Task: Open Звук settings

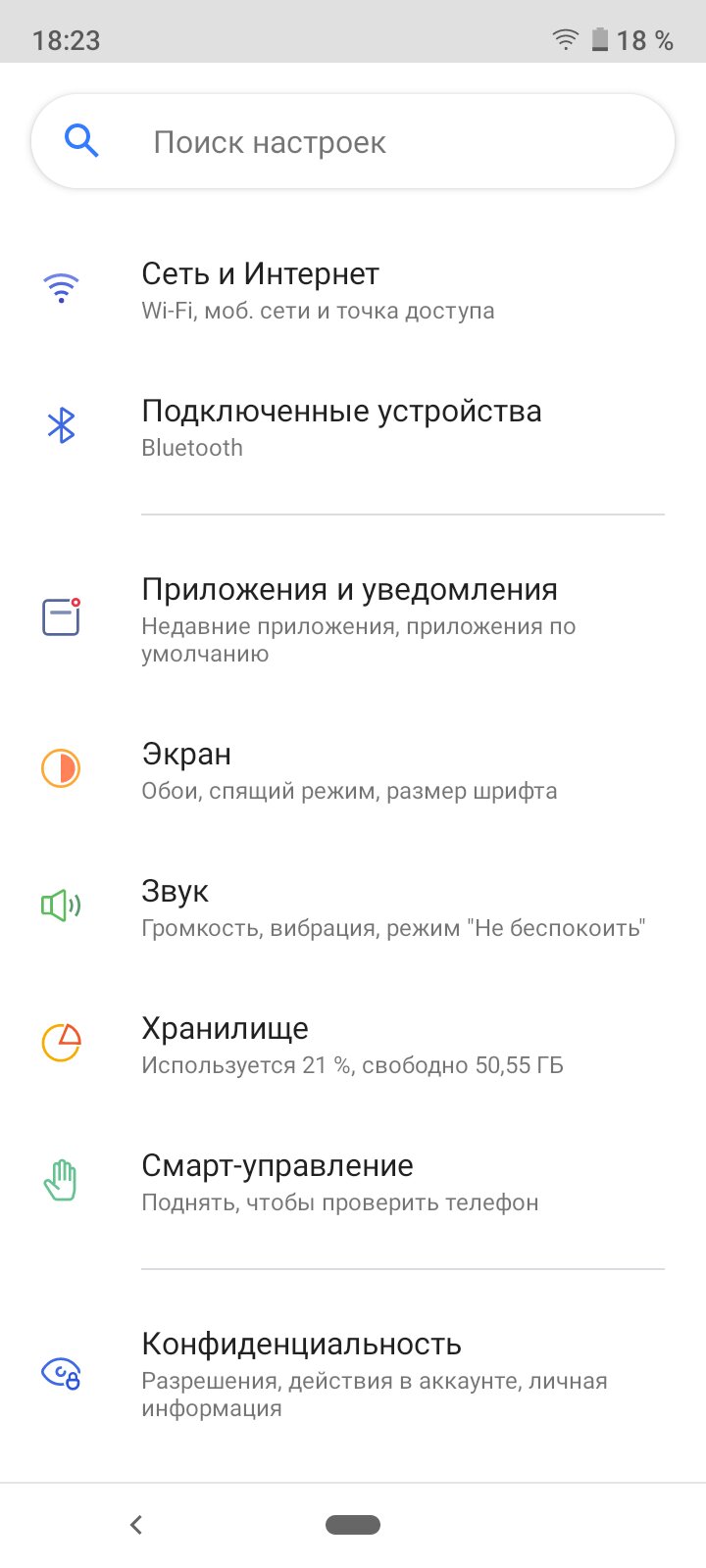Action: (353, 907)
